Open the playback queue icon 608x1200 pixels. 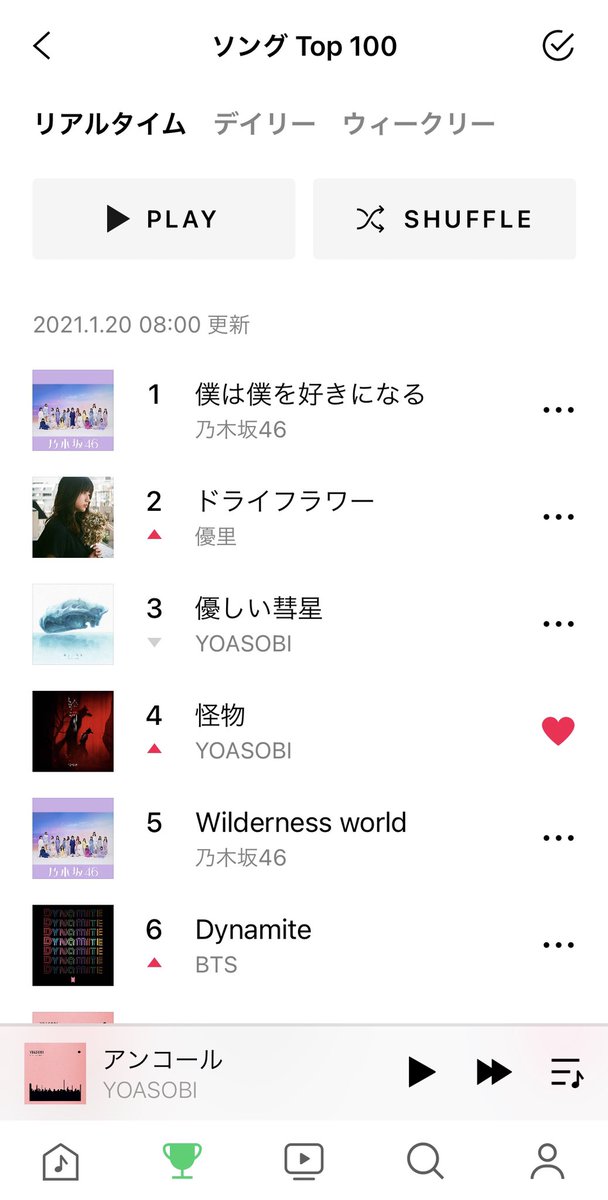(x=566, y=1072)
